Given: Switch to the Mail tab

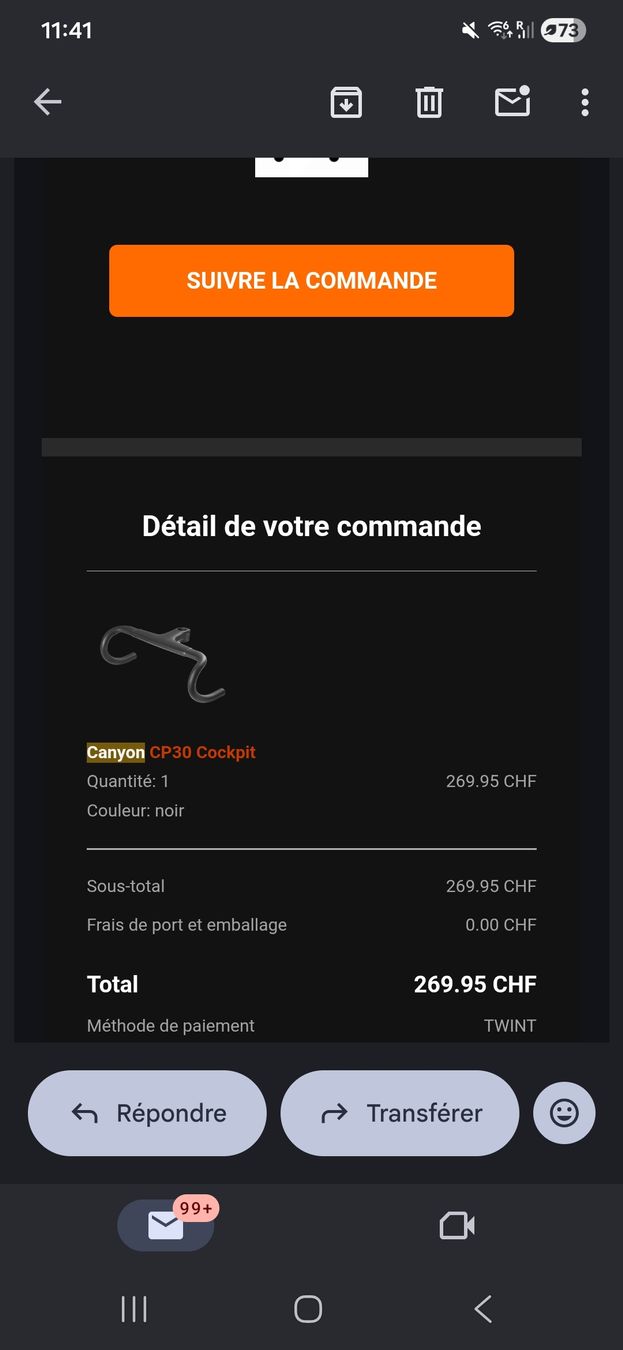Looking at the screenshot, I should click(166, 1225).
